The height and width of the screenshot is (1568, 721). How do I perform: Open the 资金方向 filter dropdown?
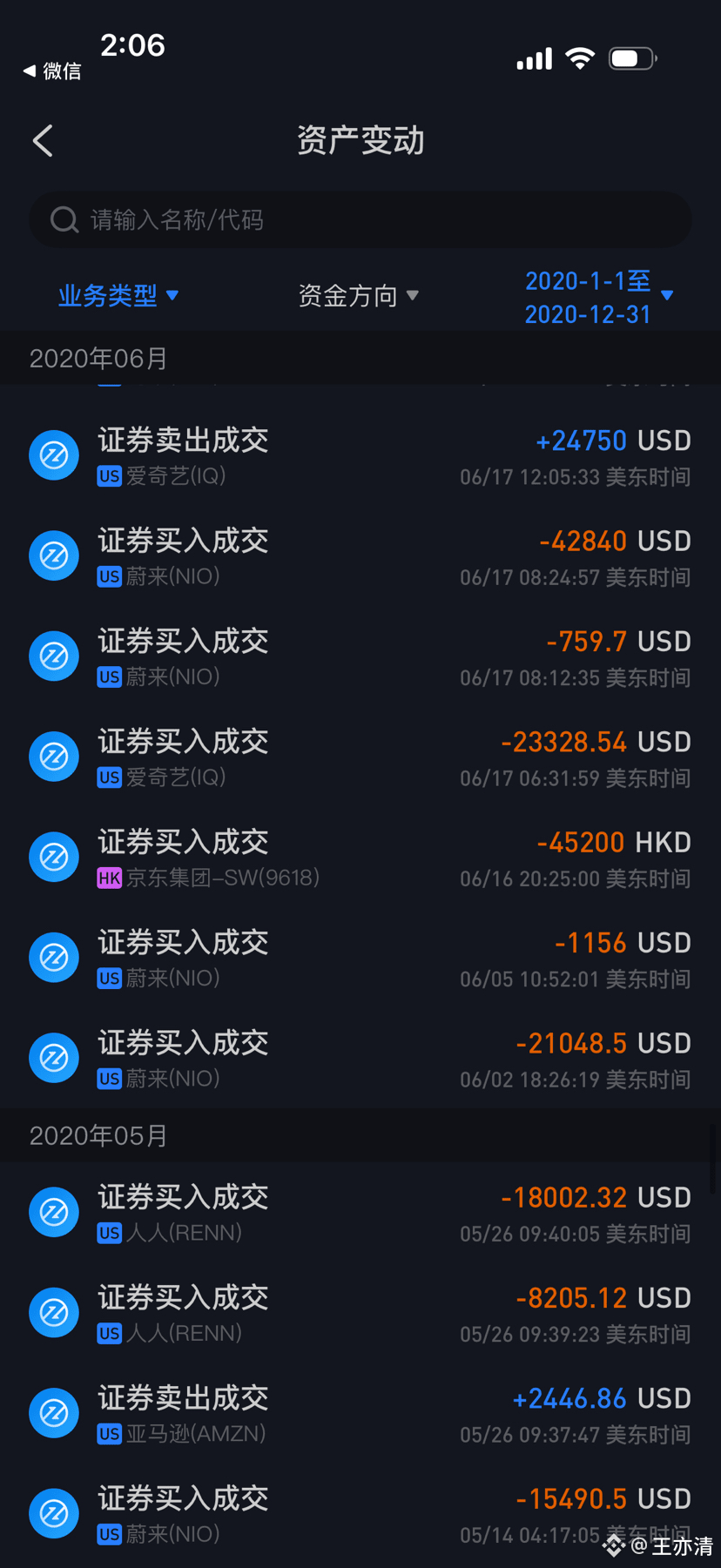(x=358, y=296)
